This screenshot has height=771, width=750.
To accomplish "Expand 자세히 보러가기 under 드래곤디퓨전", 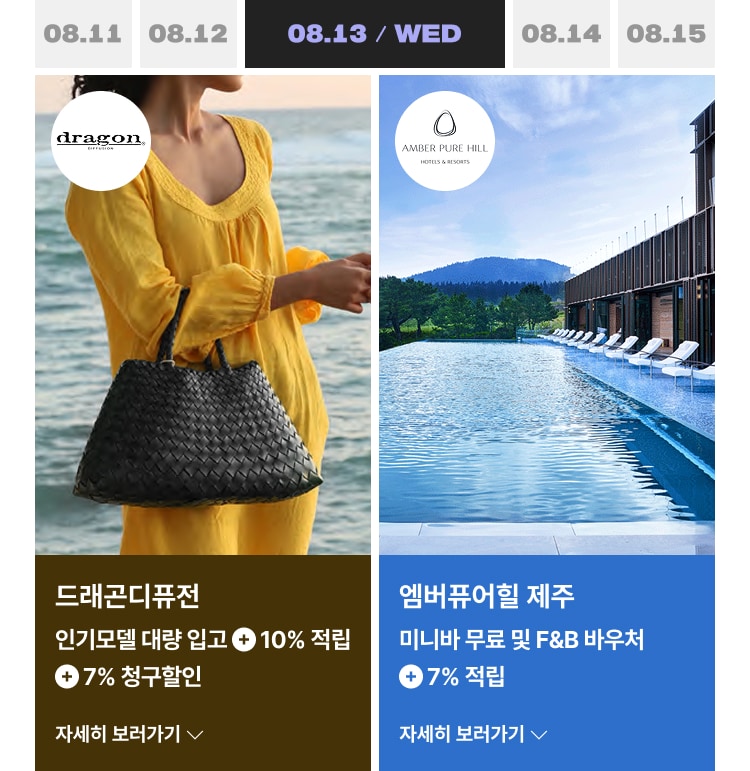I will point(129,734).
